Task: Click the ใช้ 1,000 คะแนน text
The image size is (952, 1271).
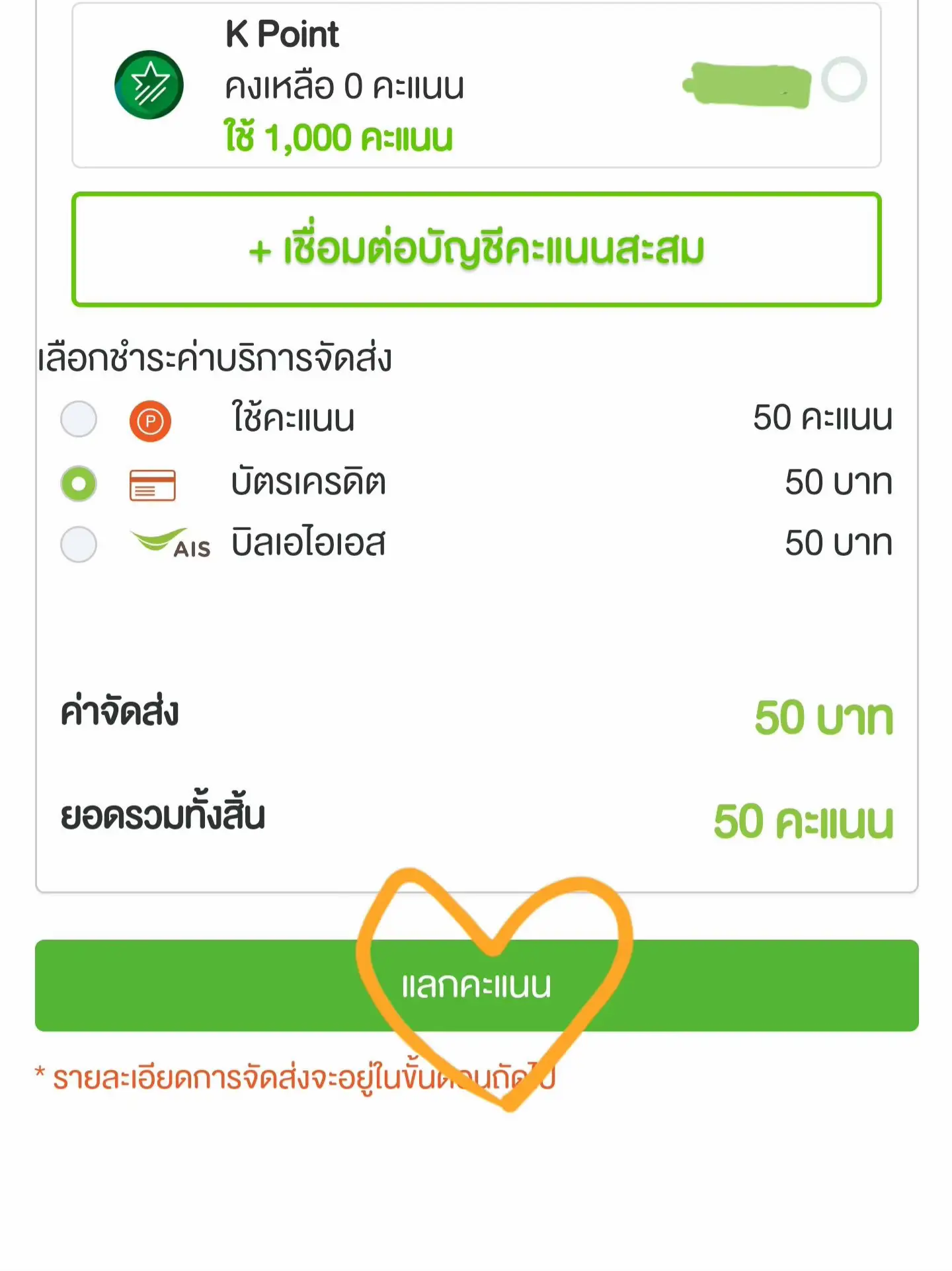Action: tap(337, 139)
